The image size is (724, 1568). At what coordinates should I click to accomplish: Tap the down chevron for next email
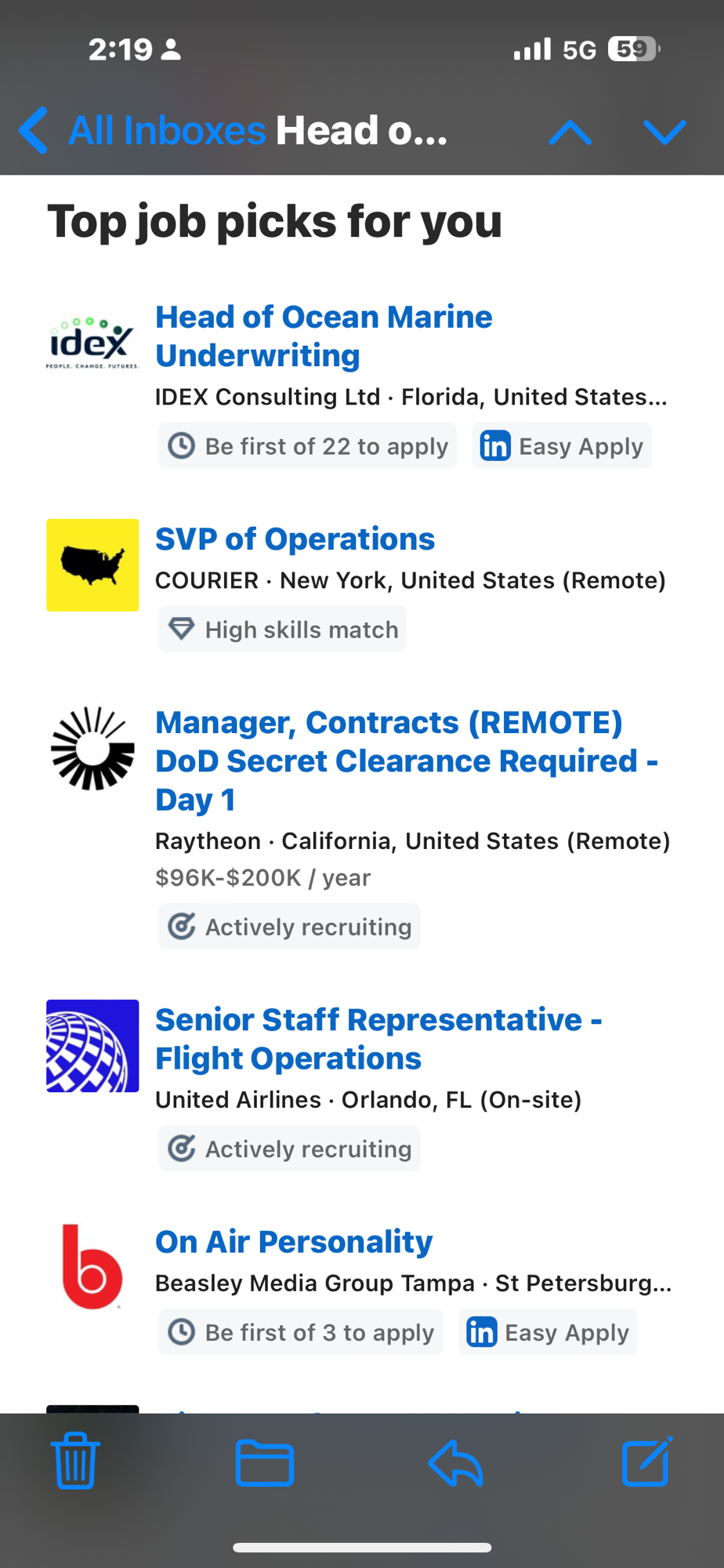tap(664, 131)
